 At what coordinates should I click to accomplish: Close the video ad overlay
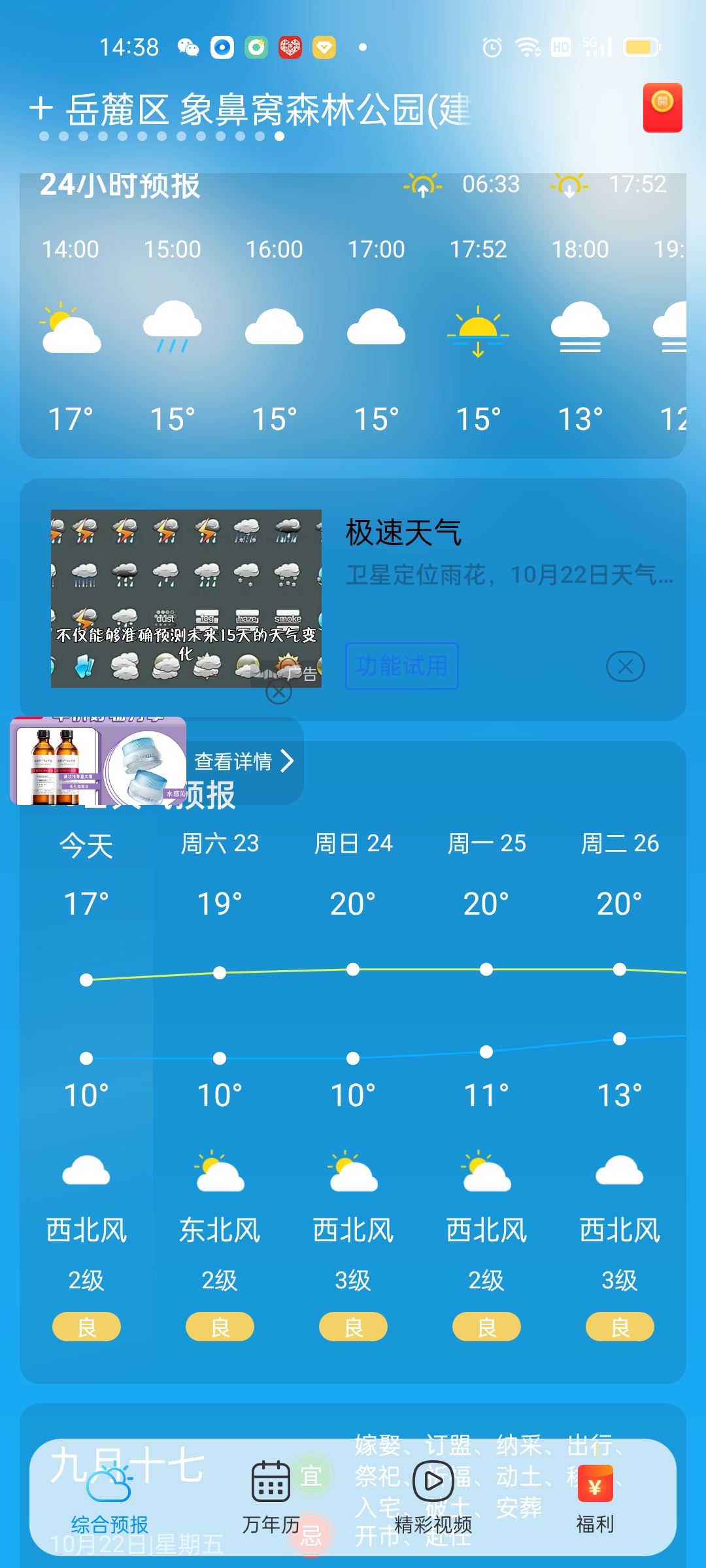click(x=279, y=692)
